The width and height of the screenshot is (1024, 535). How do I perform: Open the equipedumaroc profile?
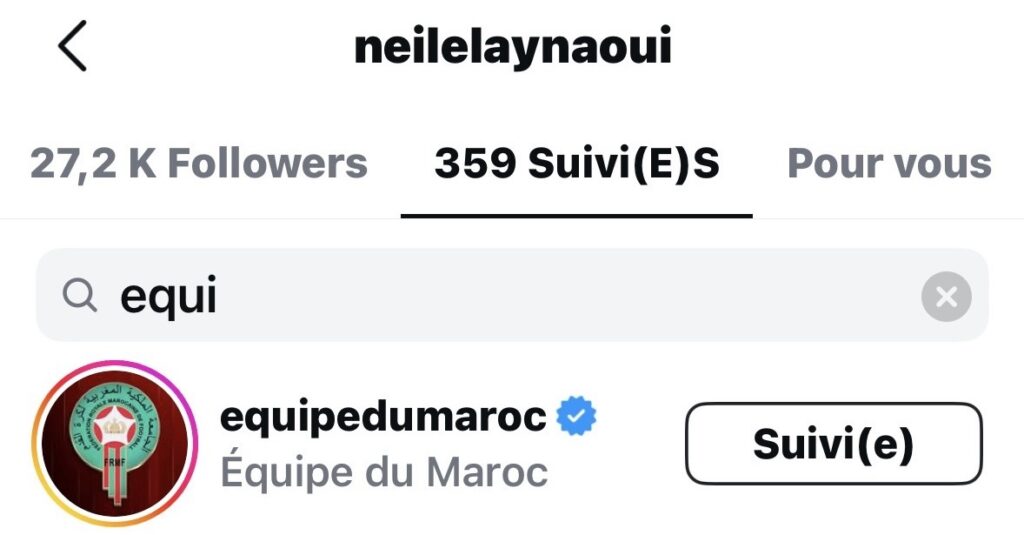(x=383, y=417)
